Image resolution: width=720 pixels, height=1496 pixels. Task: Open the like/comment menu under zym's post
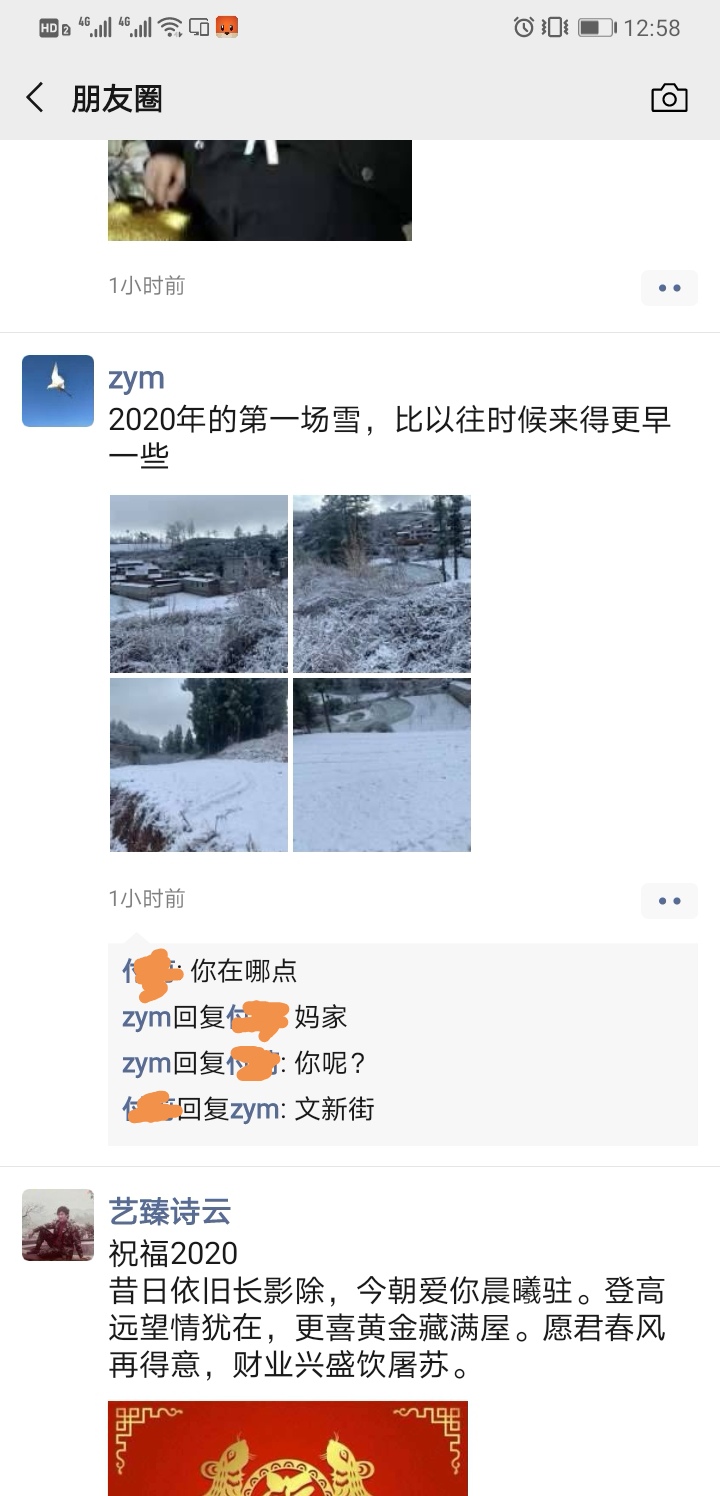click(x=669, y=900)
